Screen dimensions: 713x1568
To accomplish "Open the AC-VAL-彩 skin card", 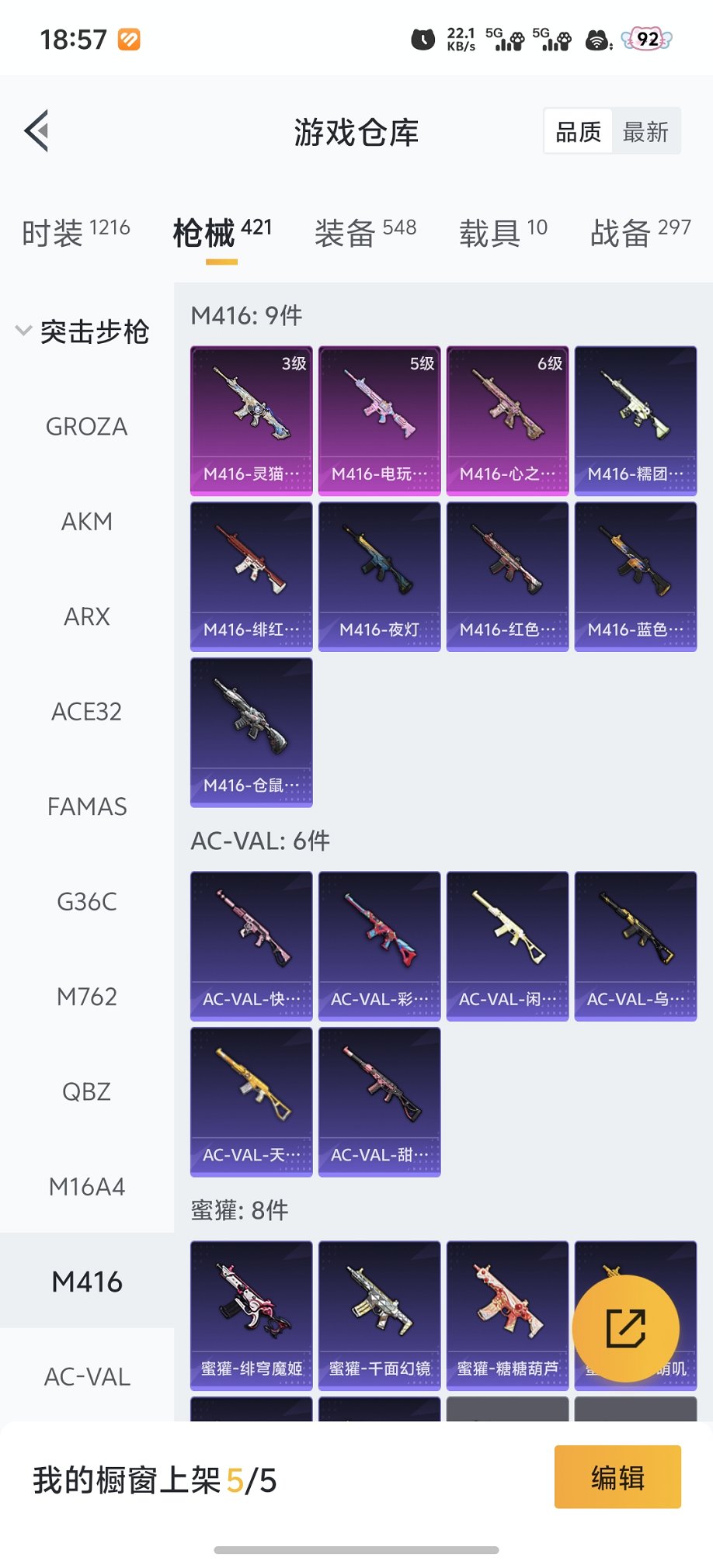I will pos(379,945).
